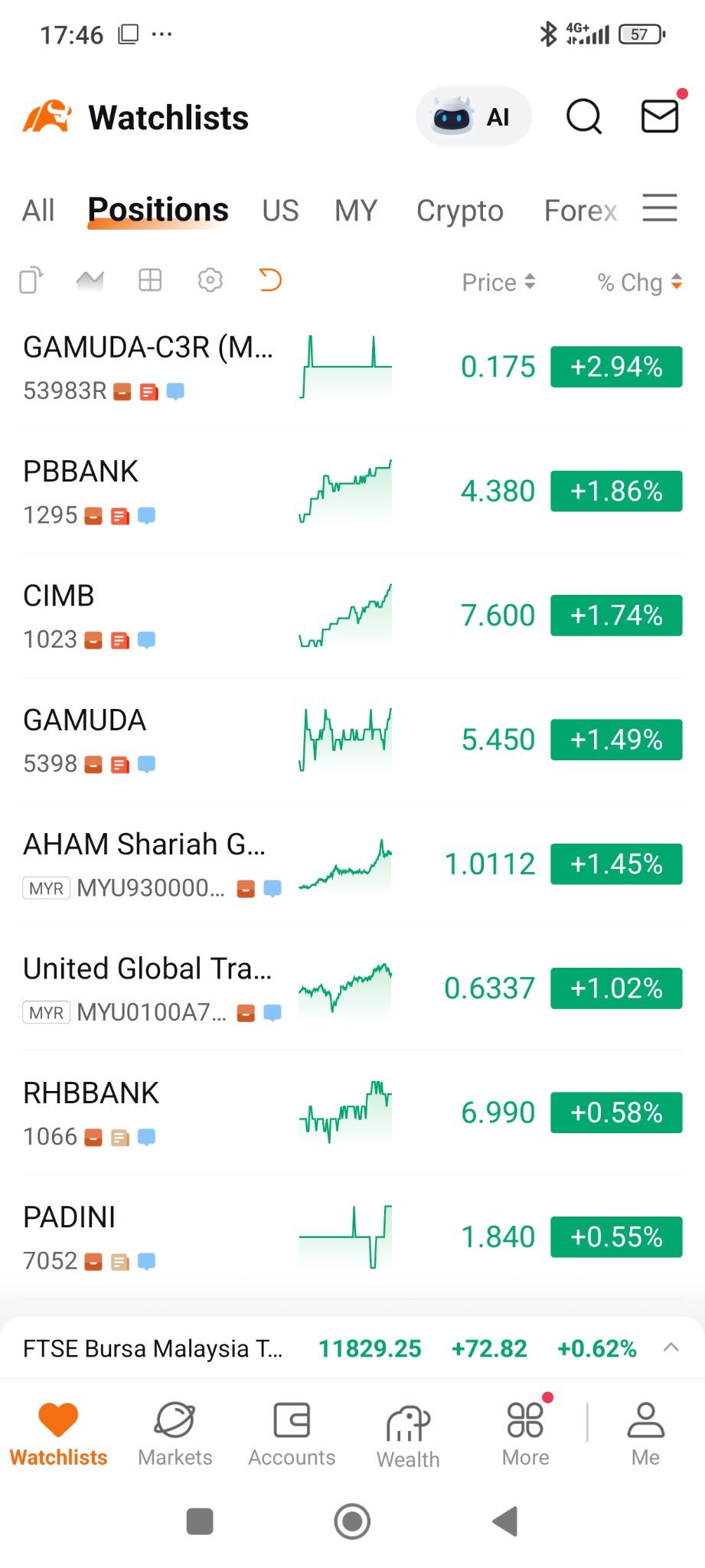Open the PADINI stock row

point(352,1237)
